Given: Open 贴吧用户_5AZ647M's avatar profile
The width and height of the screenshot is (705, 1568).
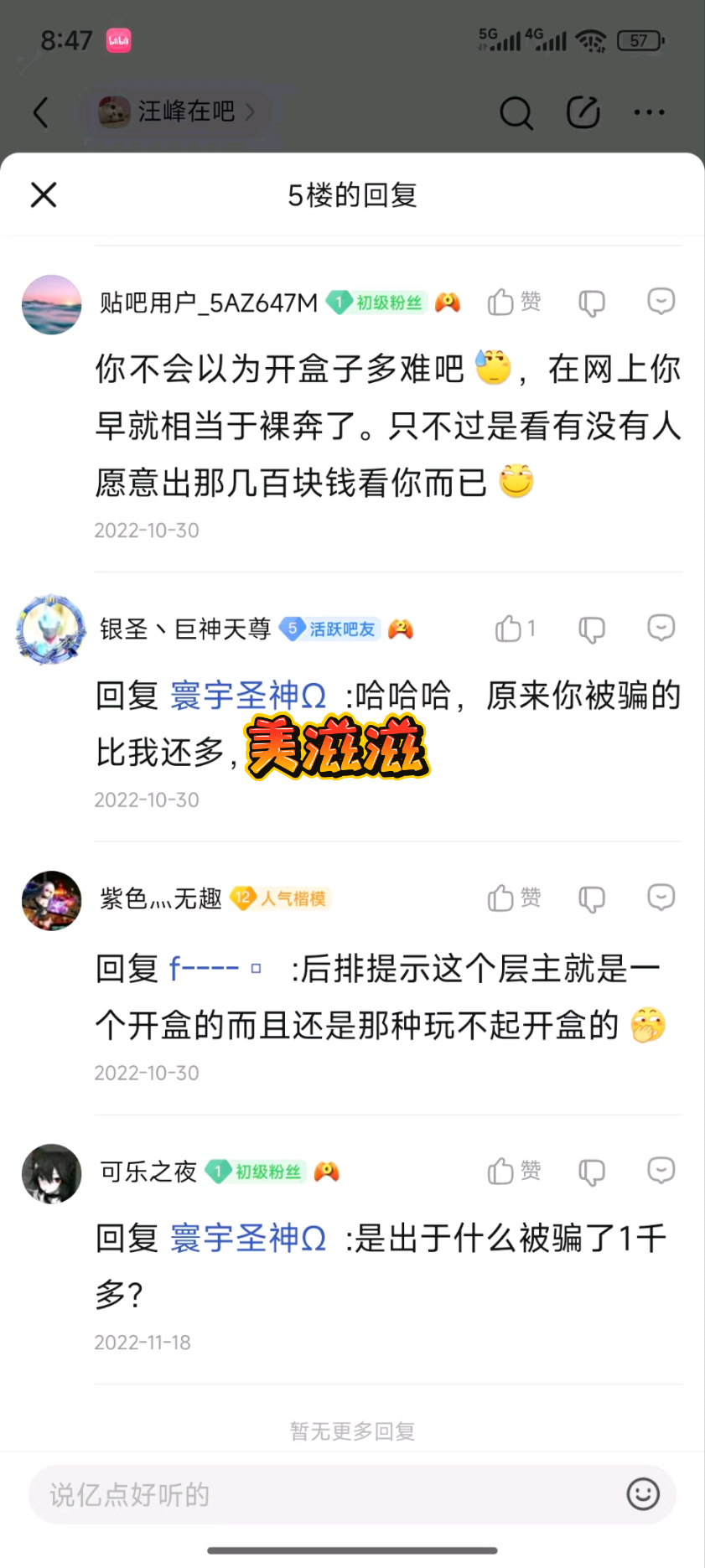Looking at the screenshot, I should (x=51, y=304).
